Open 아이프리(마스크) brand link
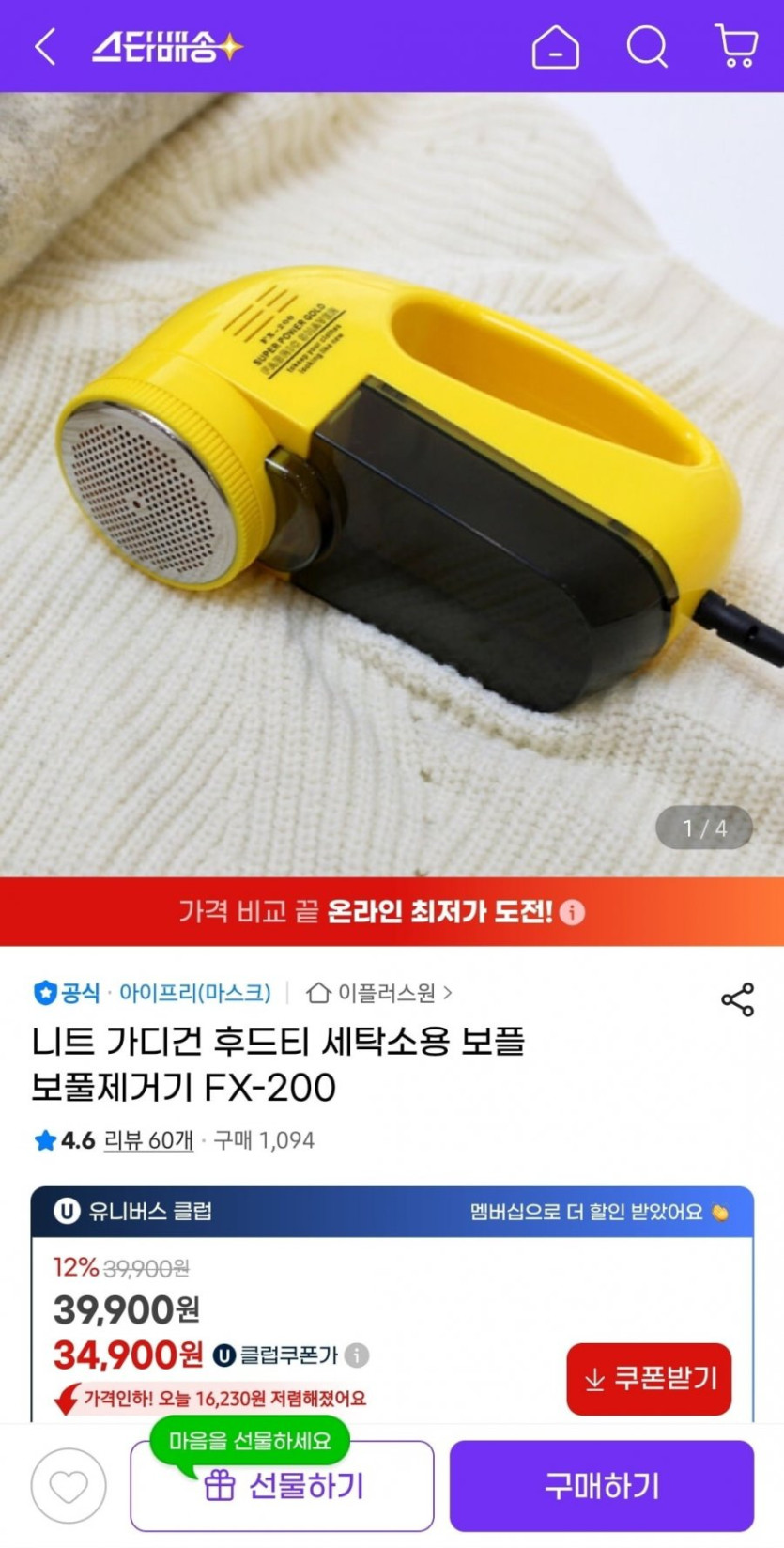 pos(194,993)
